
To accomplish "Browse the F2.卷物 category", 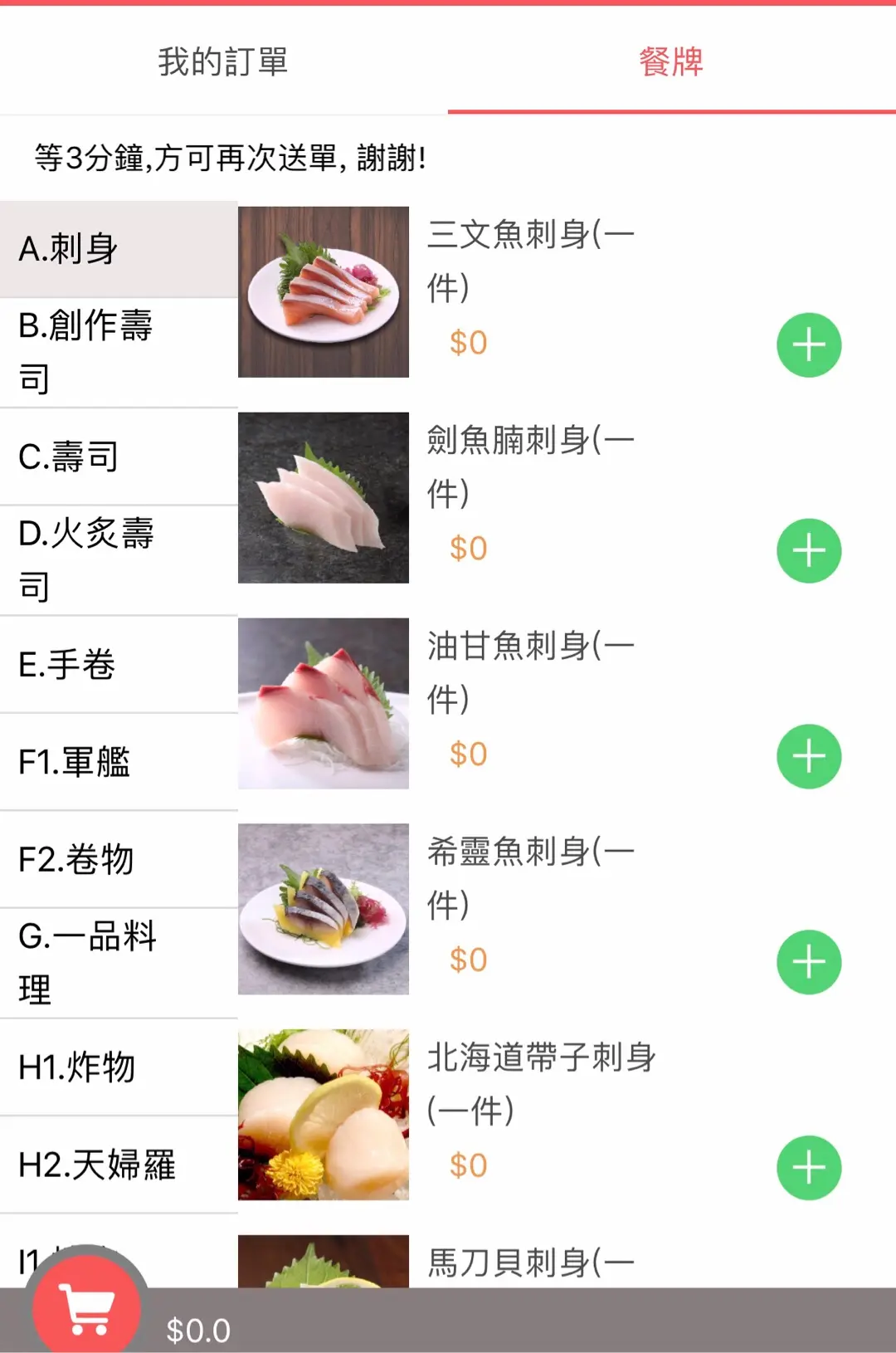I will (119, 860).
